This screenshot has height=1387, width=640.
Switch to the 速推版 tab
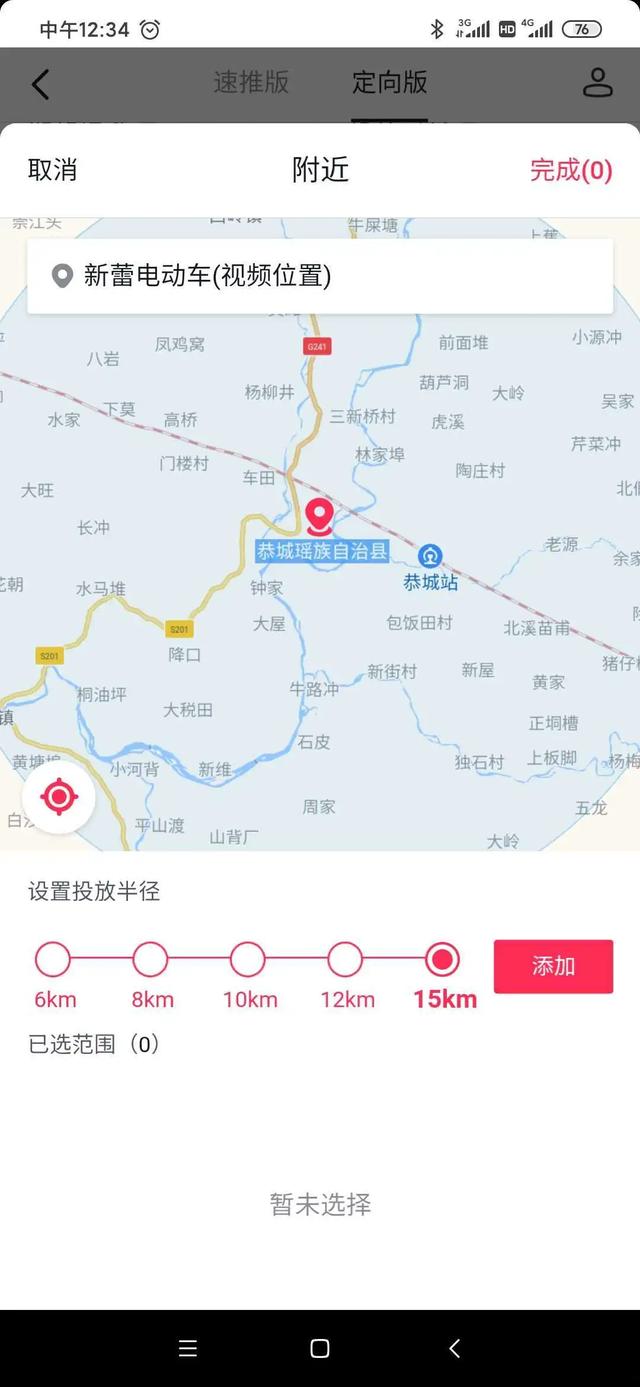click(x=251, y=82)
